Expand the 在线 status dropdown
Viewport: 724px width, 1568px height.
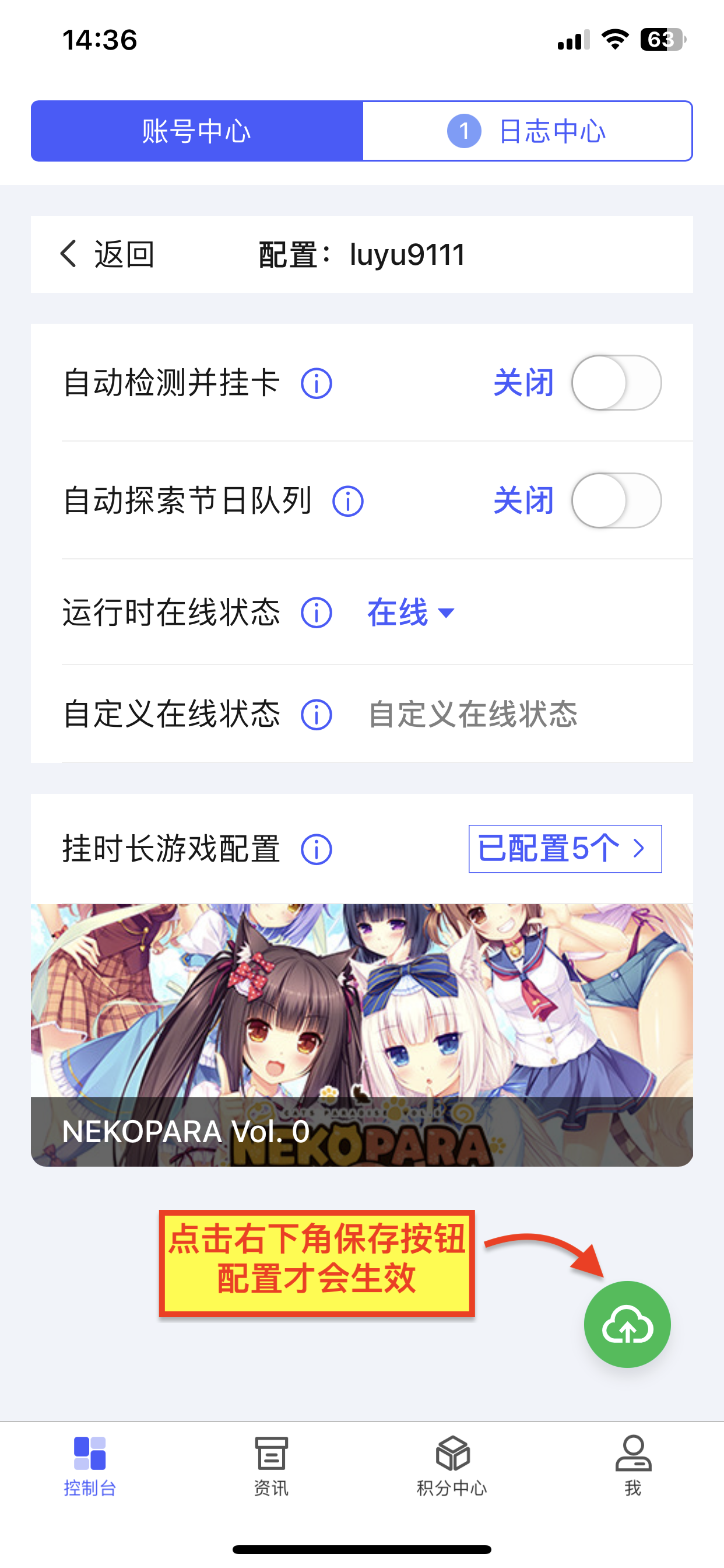click(x=410, y=612)
